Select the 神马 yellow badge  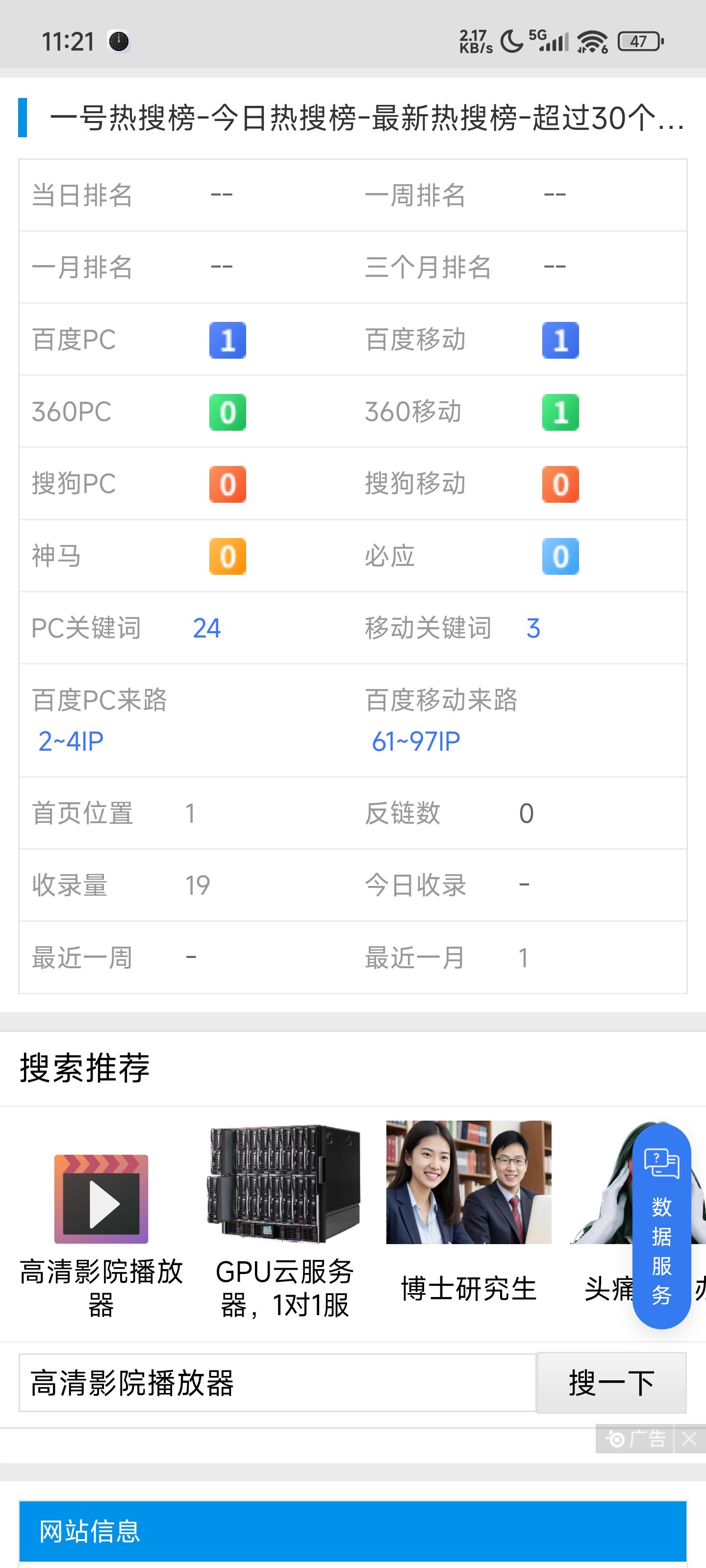tap(228, 555)
